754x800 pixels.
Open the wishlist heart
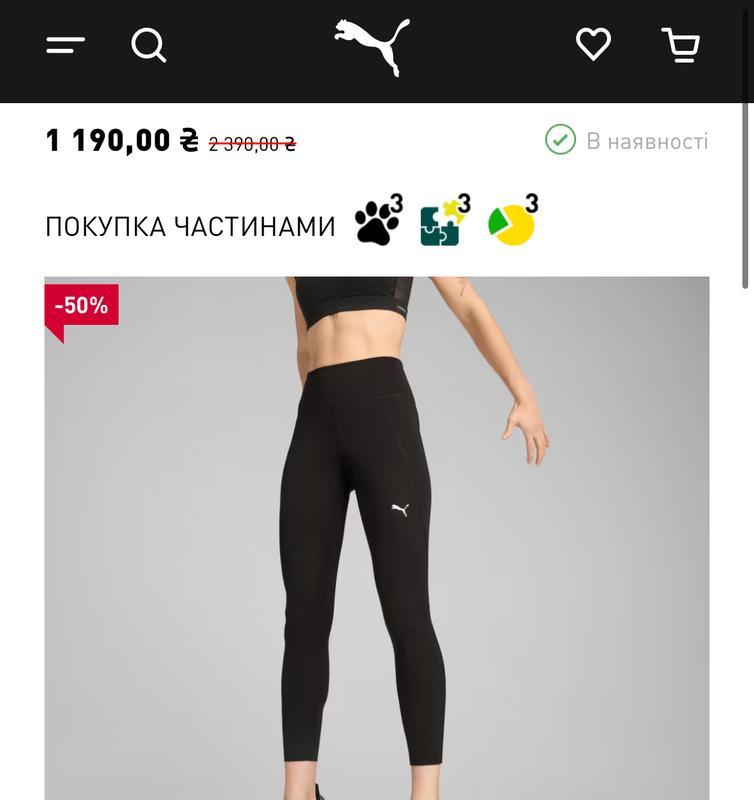(x=593, y=44)
